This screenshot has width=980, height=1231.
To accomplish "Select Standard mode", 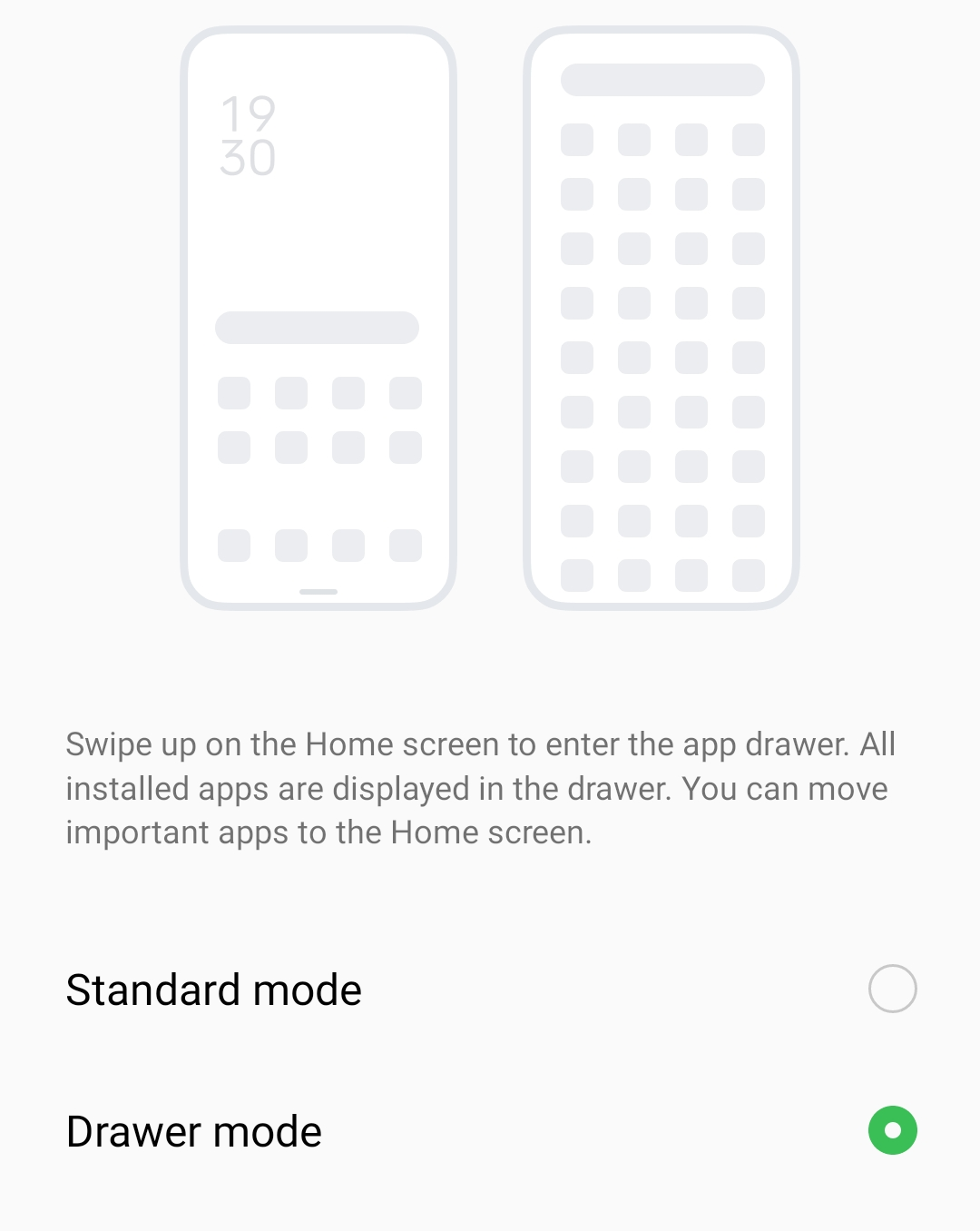I will [892, 989].
